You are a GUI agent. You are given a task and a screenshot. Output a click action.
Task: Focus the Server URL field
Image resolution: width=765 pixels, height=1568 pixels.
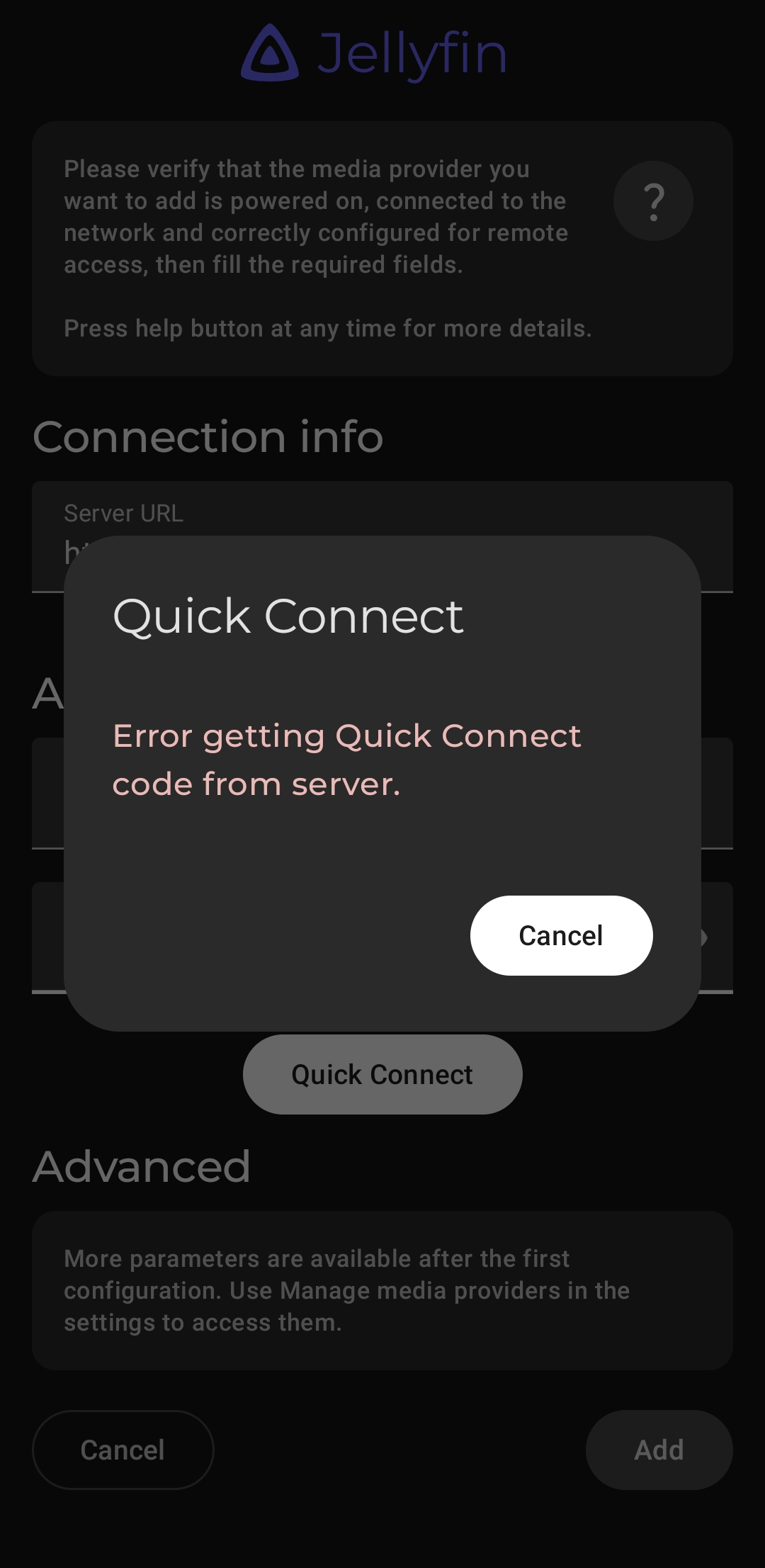point(382,517)
